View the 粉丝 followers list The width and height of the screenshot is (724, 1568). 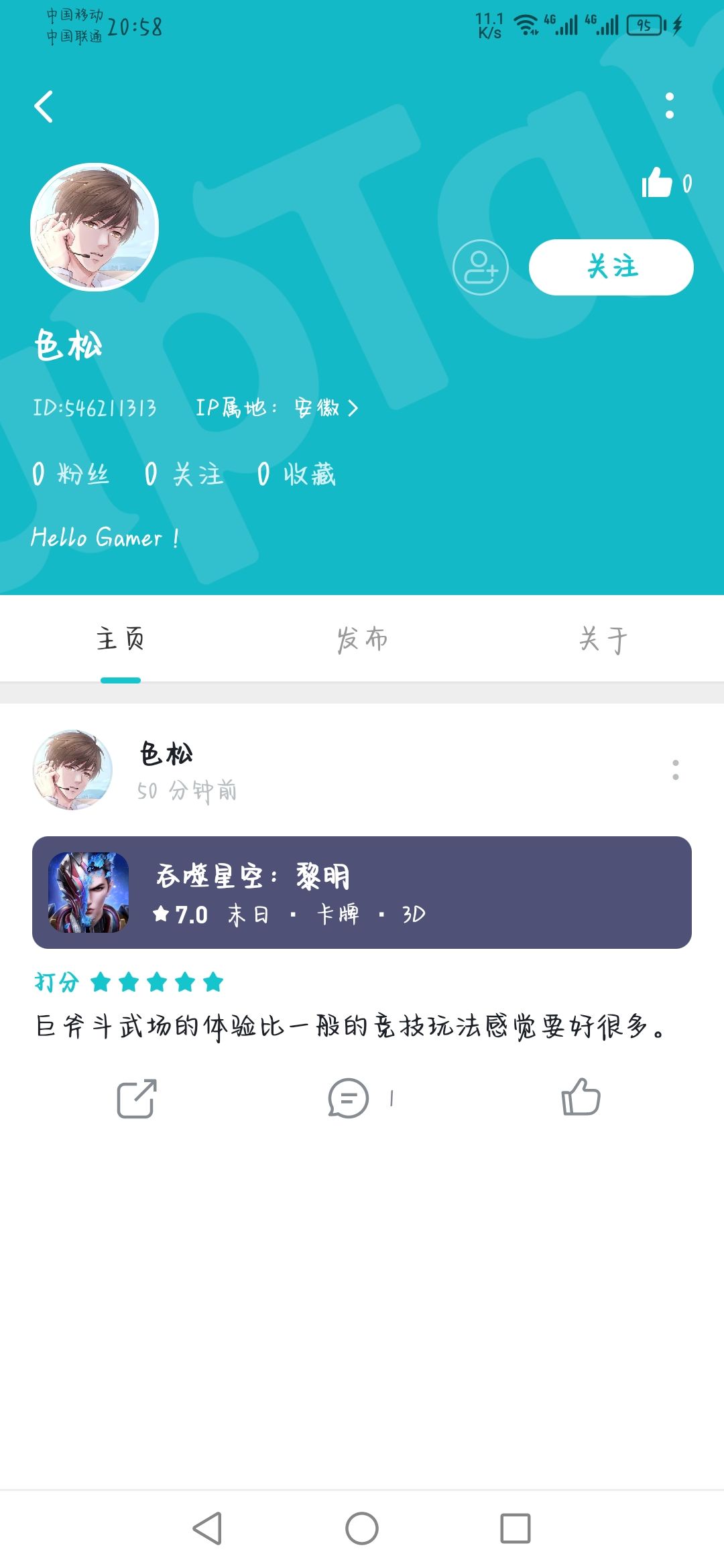coord(70,474)
